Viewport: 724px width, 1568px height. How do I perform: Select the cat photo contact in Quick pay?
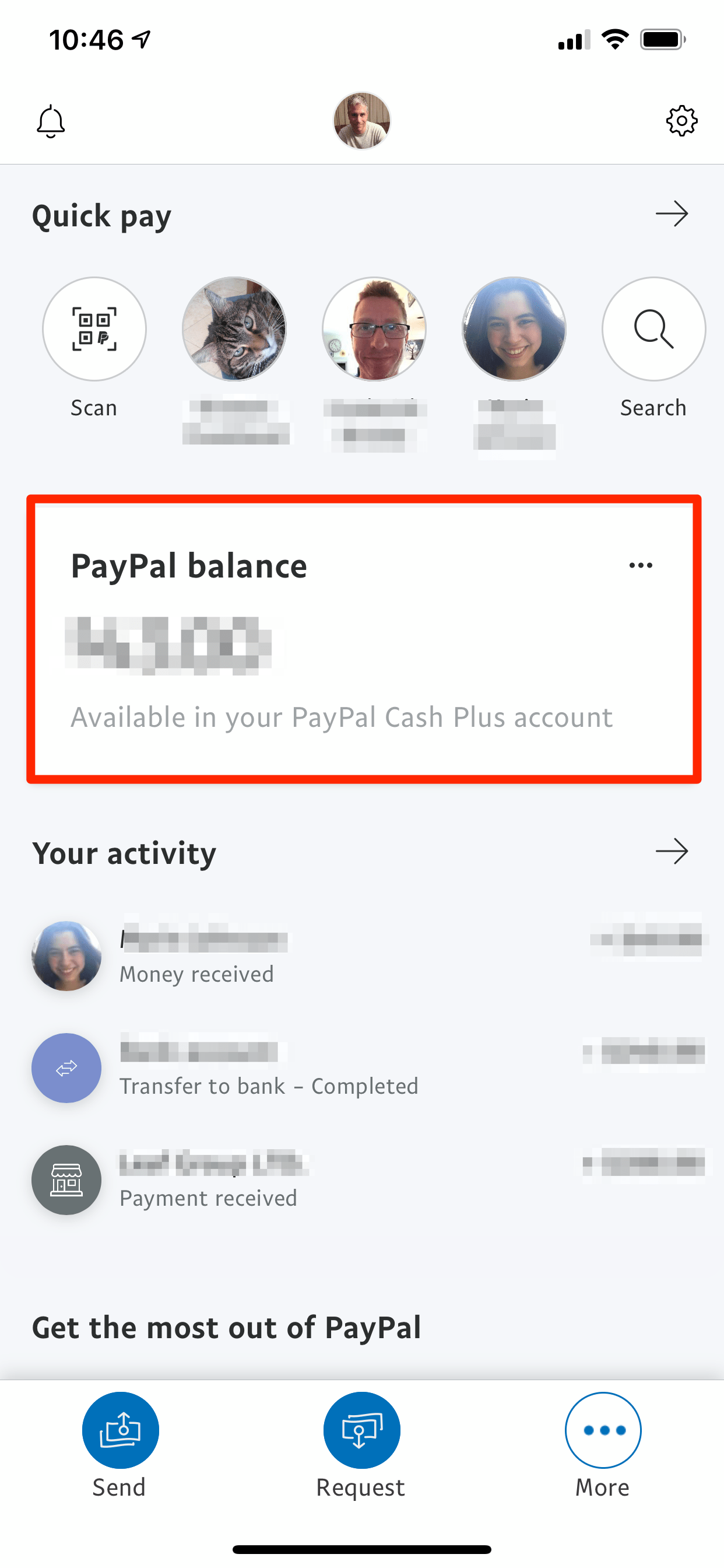pos(234,330)
